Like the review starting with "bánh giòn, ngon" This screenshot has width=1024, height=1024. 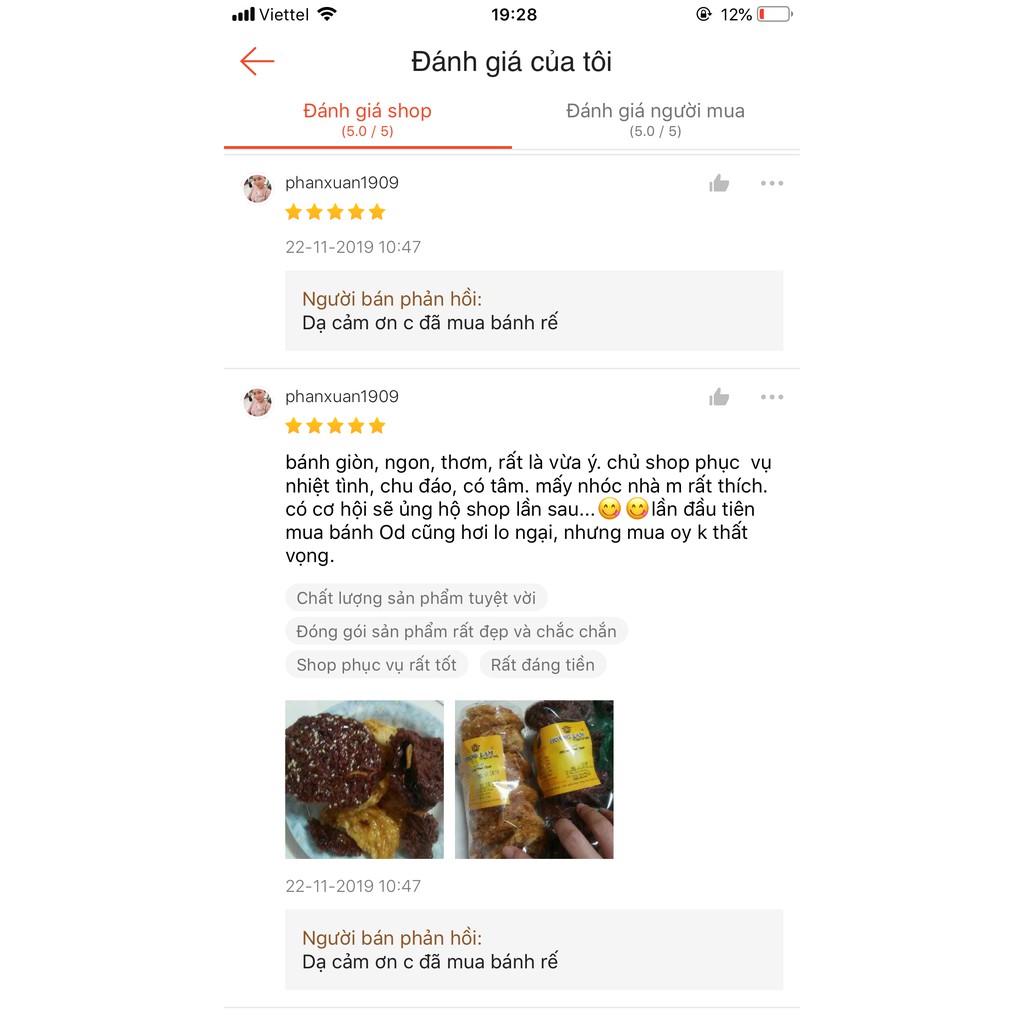(x=719, y=397)
